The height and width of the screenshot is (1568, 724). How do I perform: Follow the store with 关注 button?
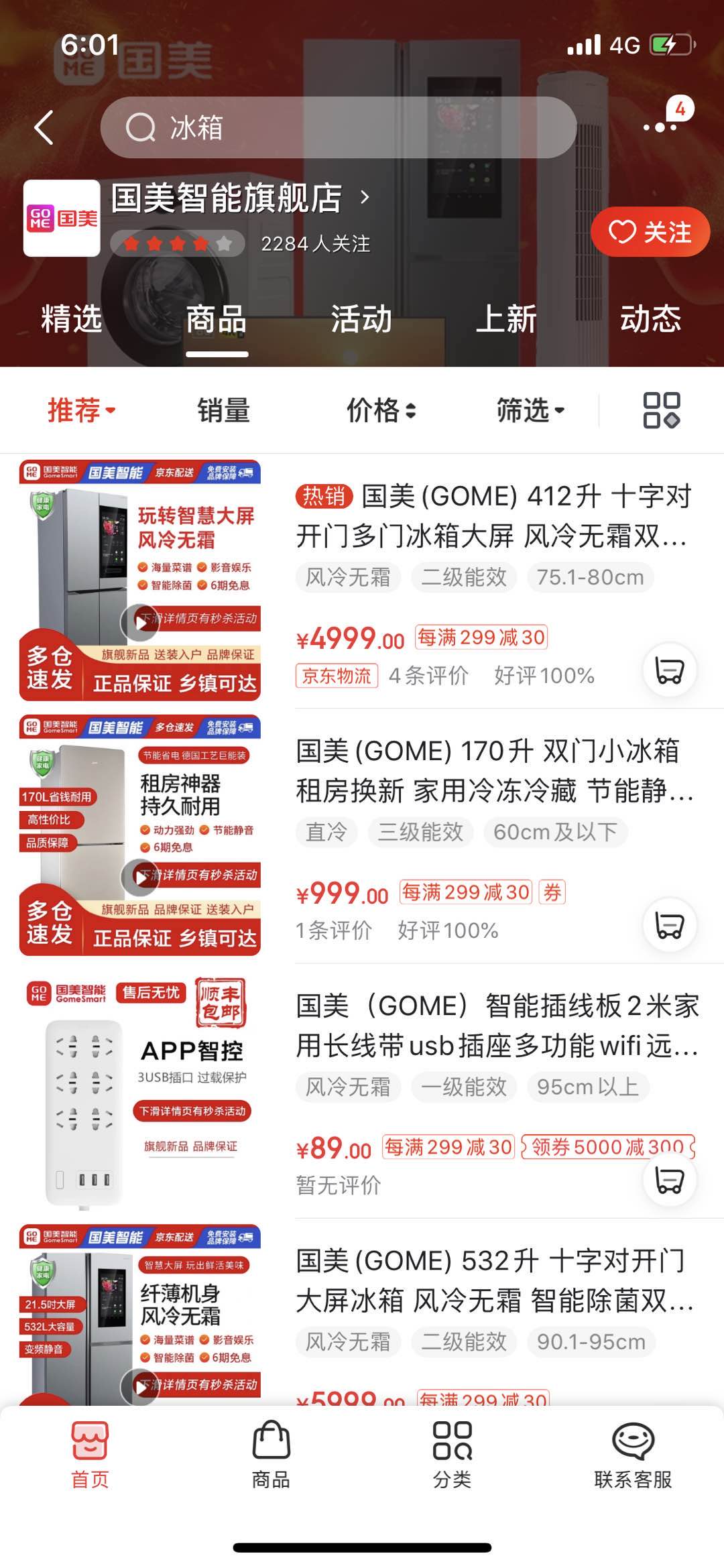pyautogui.click(x=650, y=232)
